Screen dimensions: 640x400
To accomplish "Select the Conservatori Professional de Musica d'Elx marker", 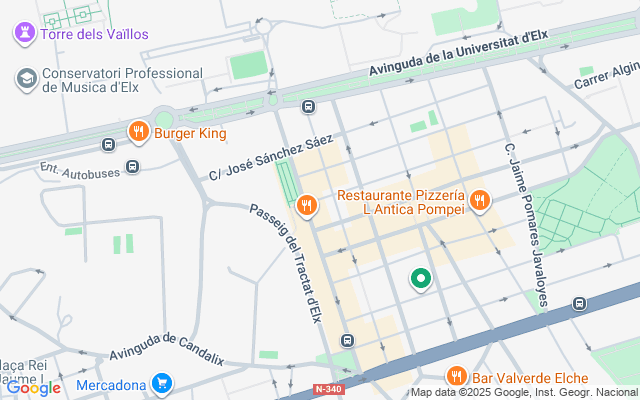I will tap(27, 78).
